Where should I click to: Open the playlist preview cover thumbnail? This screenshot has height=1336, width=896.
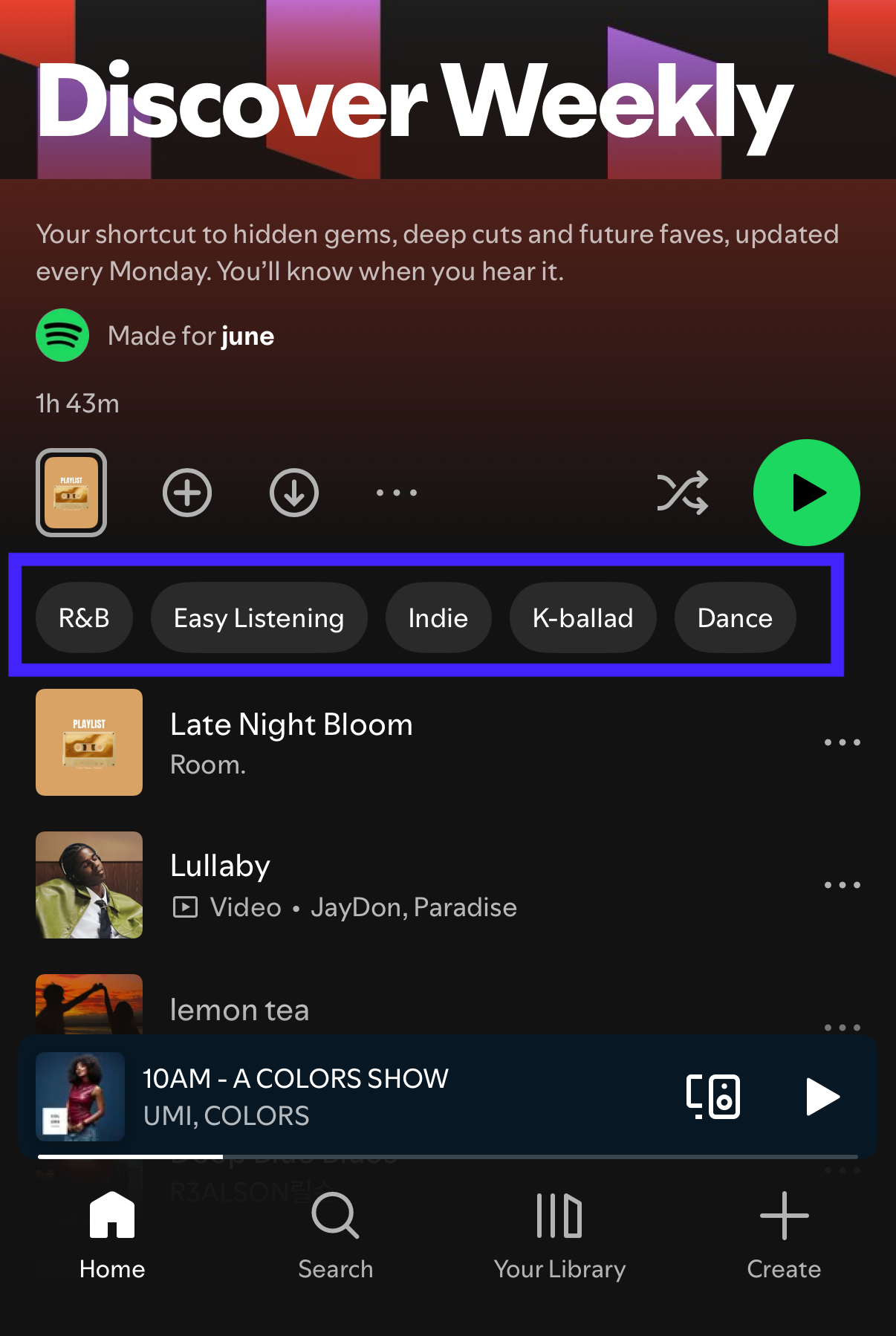tap(71, 493)
